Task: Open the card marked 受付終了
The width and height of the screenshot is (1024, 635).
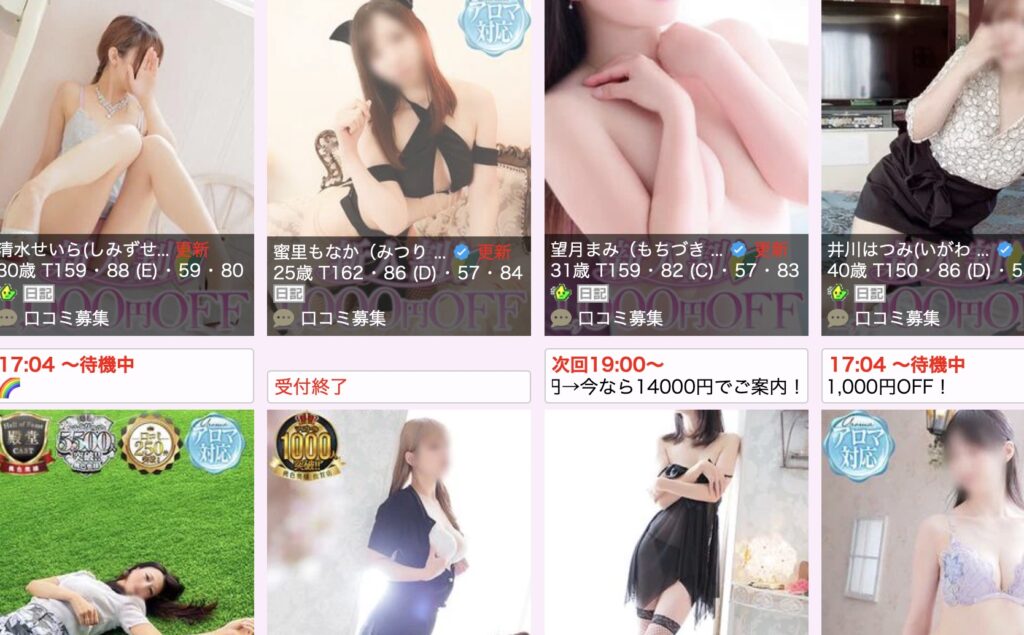Action: pyautogui.click(x=398, y=520)
